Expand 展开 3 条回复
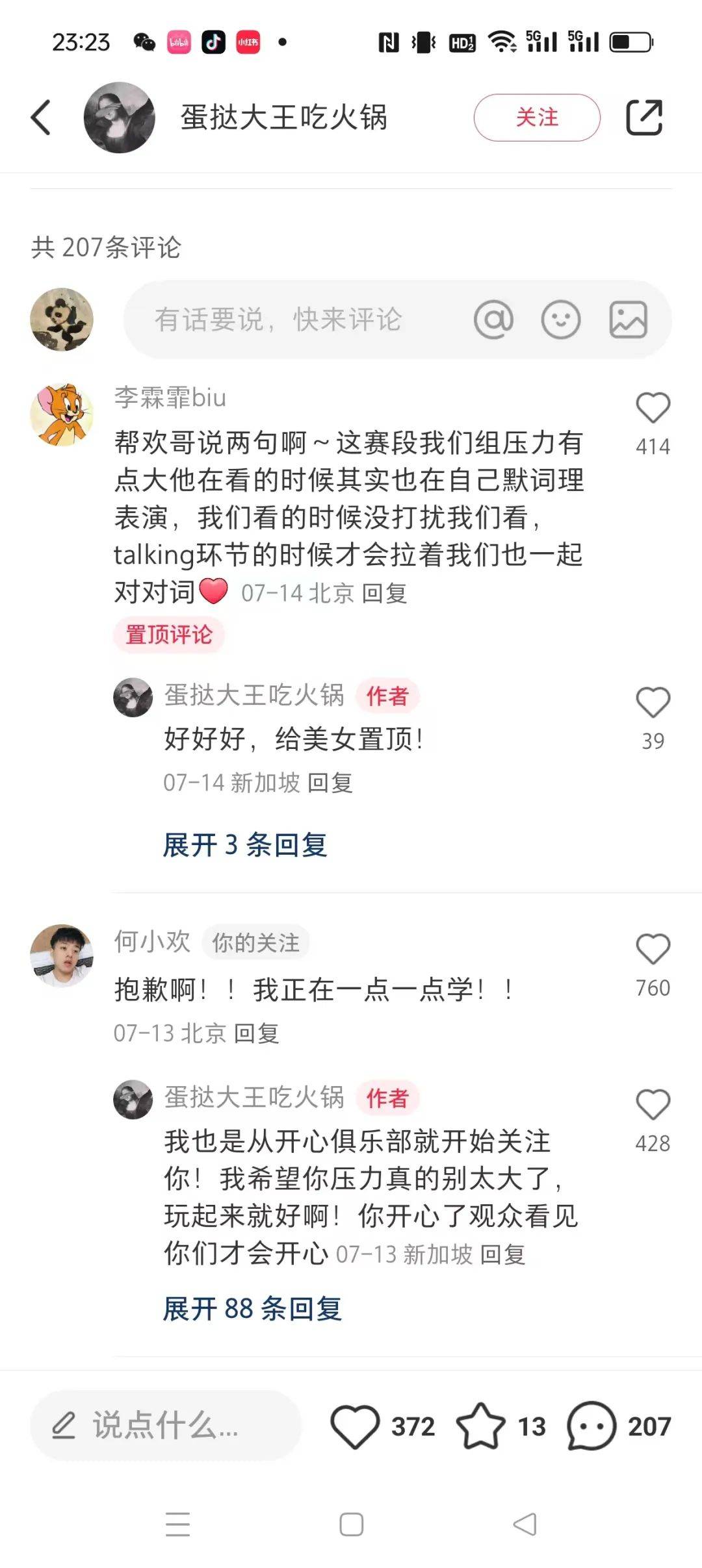 [245, 845]
